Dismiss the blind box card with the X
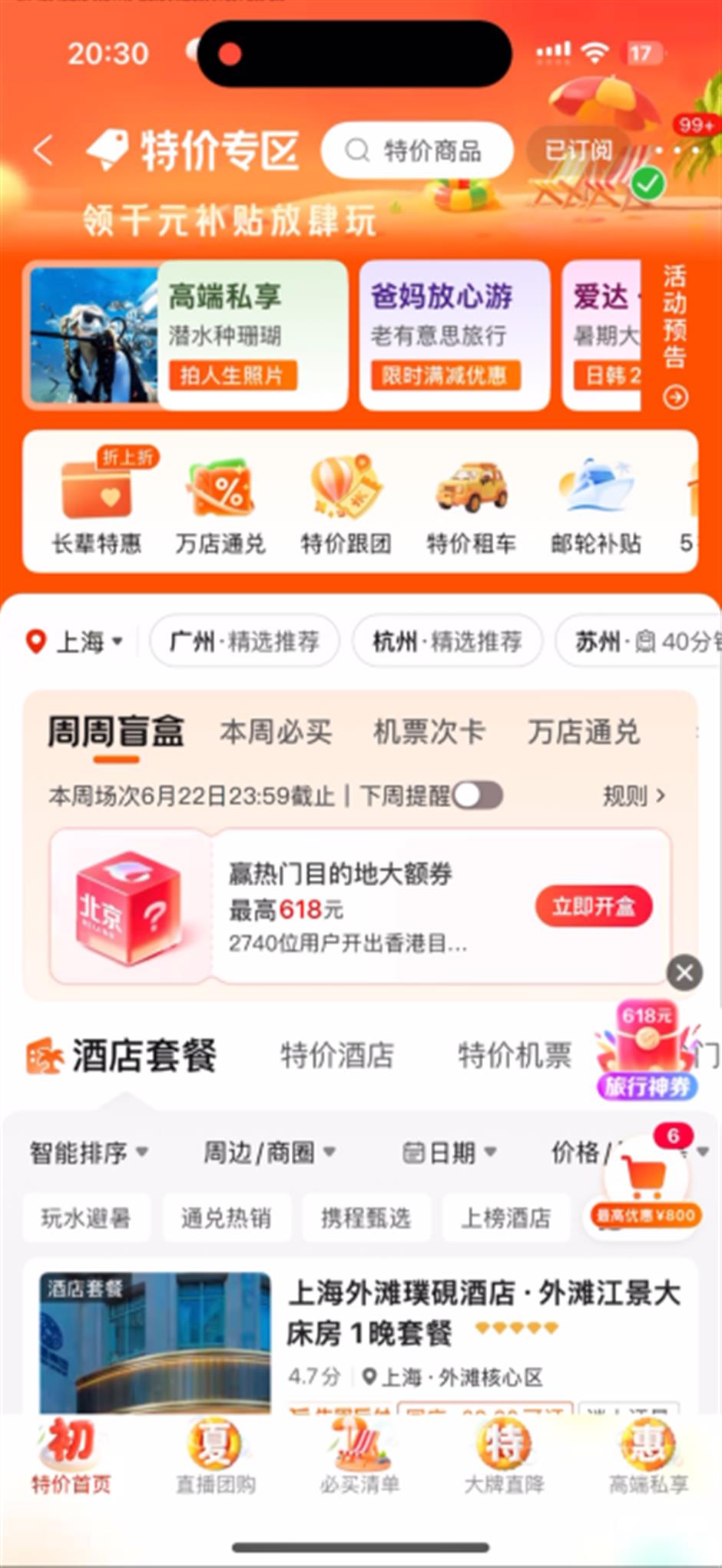The image size is (722, 1568). pyautogui.click(x=683, y=972)
